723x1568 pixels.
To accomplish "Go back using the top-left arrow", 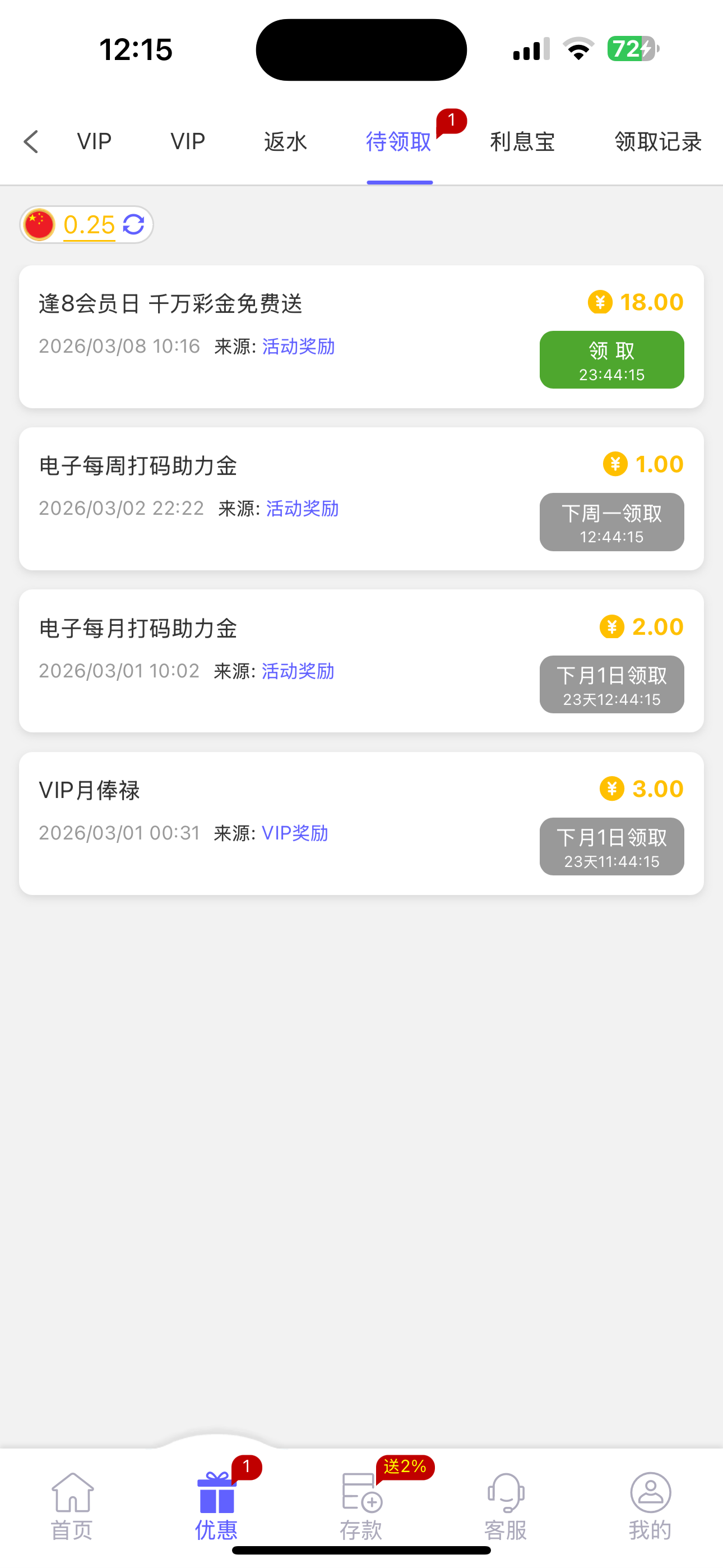I will point(31,142).
